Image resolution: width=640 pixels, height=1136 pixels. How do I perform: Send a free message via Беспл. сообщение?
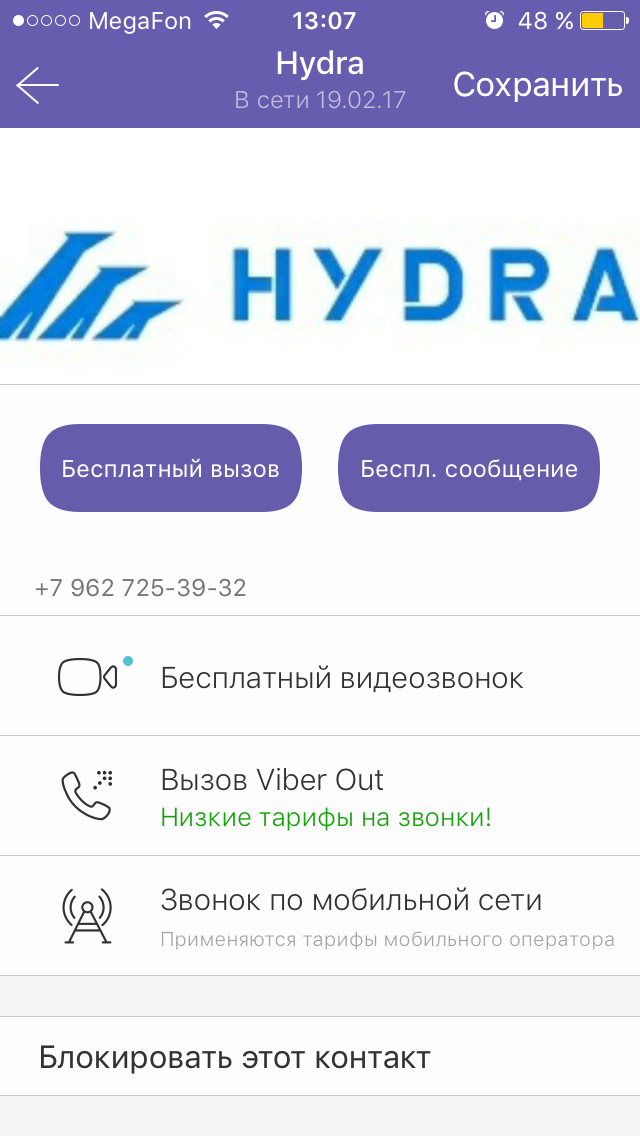click(x=469, y=469)
